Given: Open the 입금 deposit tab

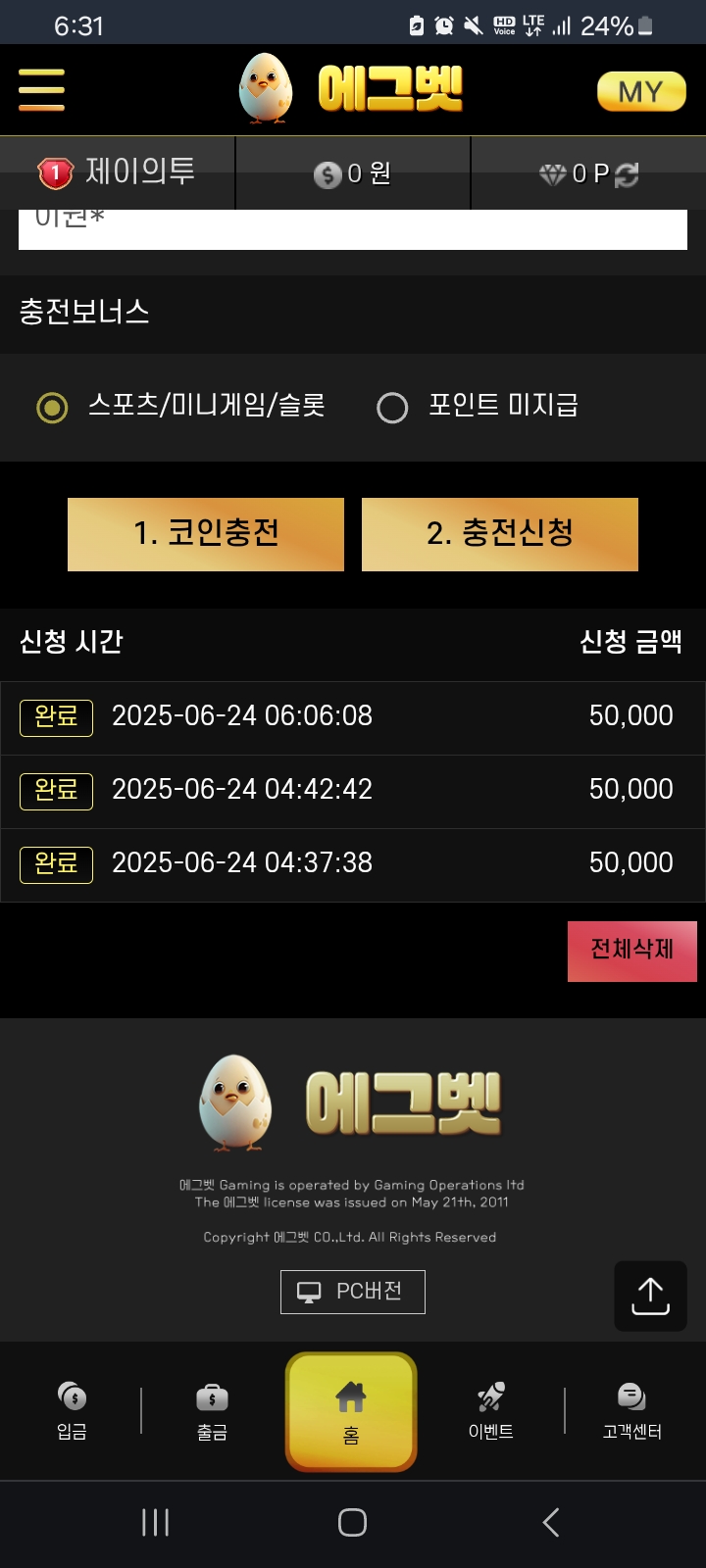Looking at the screenshot, I should (x=72, y=1411).
